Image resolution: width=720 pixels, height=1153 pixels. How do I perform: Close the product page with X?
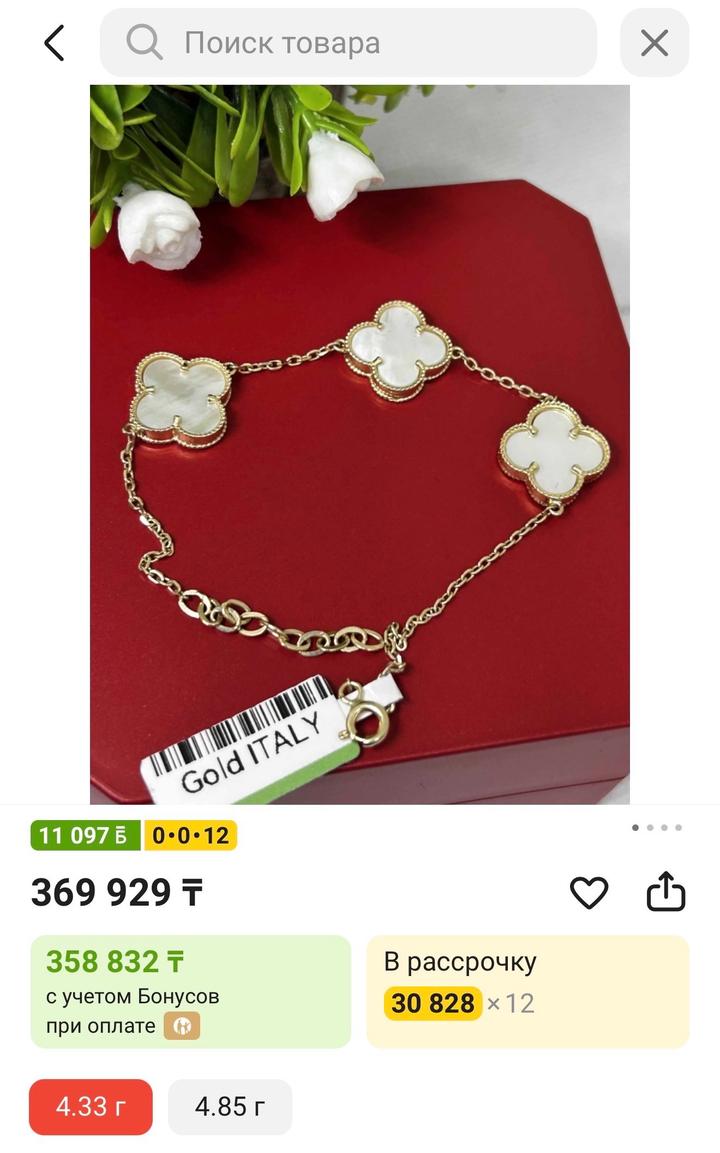pyautogui.click(x=654, y=43)
